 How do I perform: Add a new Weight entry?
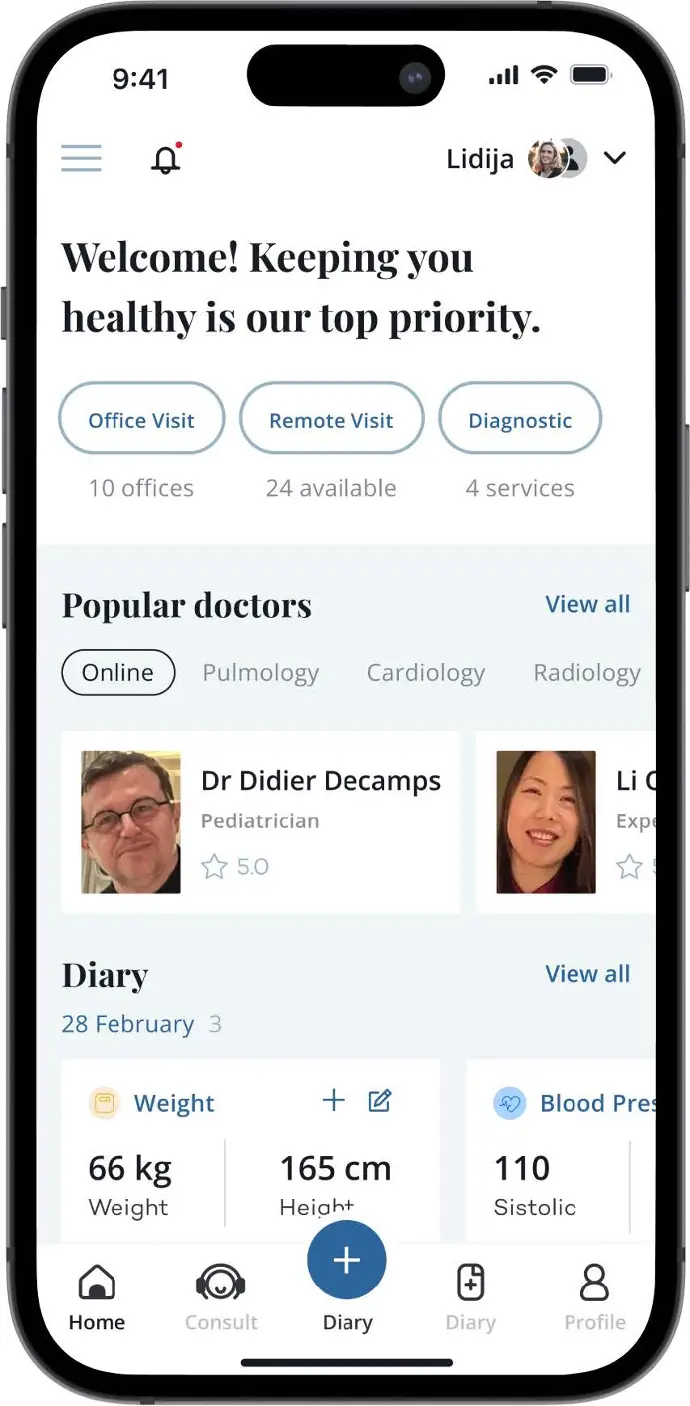[x=333, y=1101]
